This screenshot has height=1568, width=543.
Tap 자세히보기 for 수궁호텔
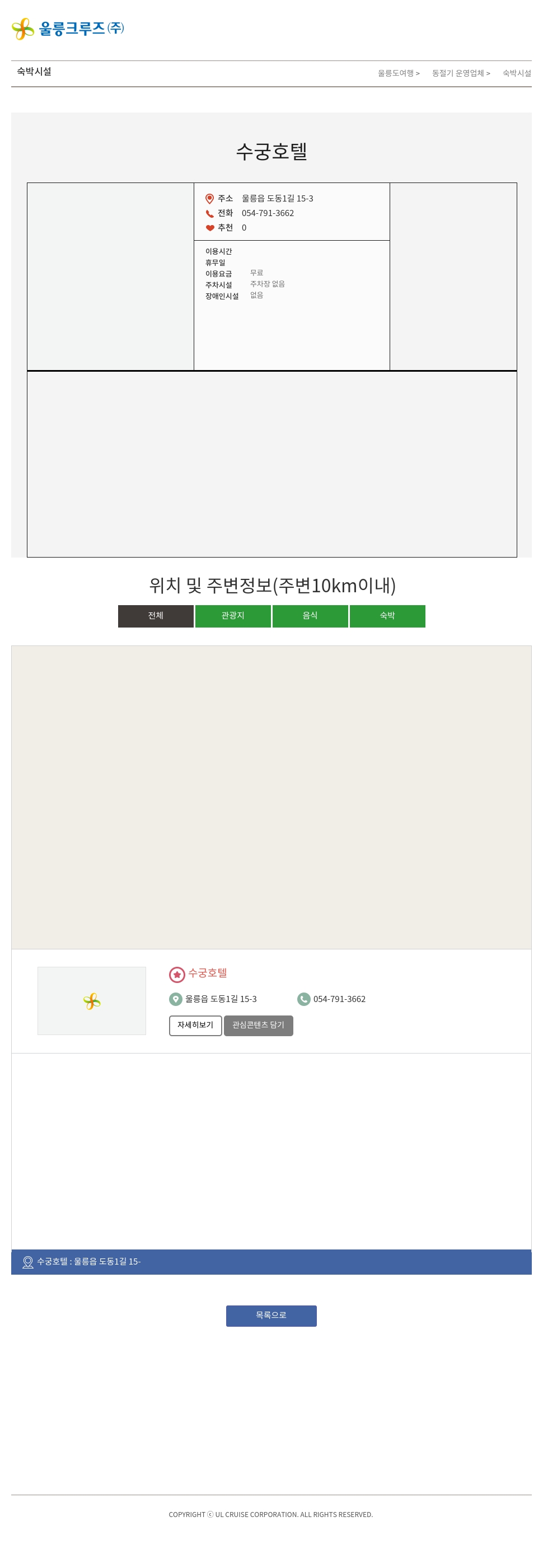(195, 1025)
